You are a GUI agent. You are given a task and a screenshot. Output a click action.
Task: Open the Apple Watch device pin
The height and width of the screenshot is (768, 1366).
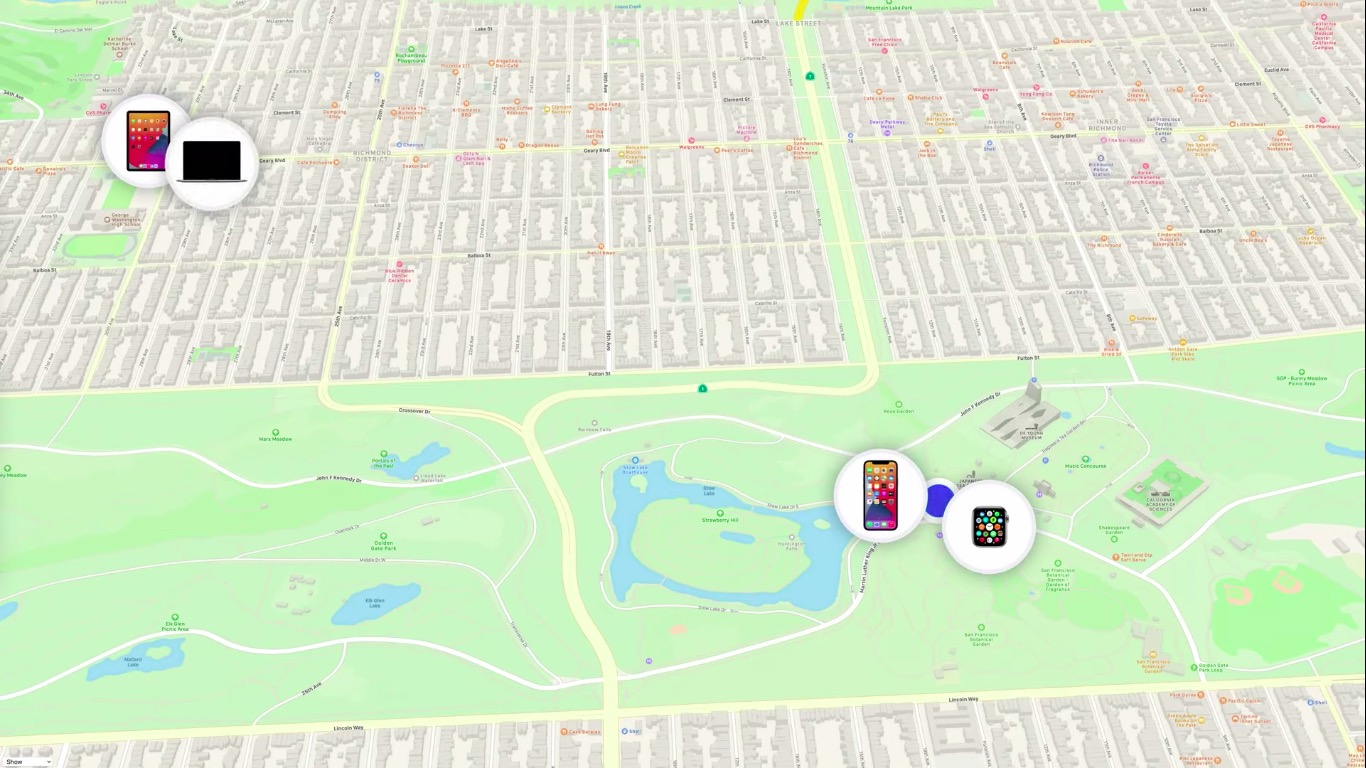[x=989, y=527]
